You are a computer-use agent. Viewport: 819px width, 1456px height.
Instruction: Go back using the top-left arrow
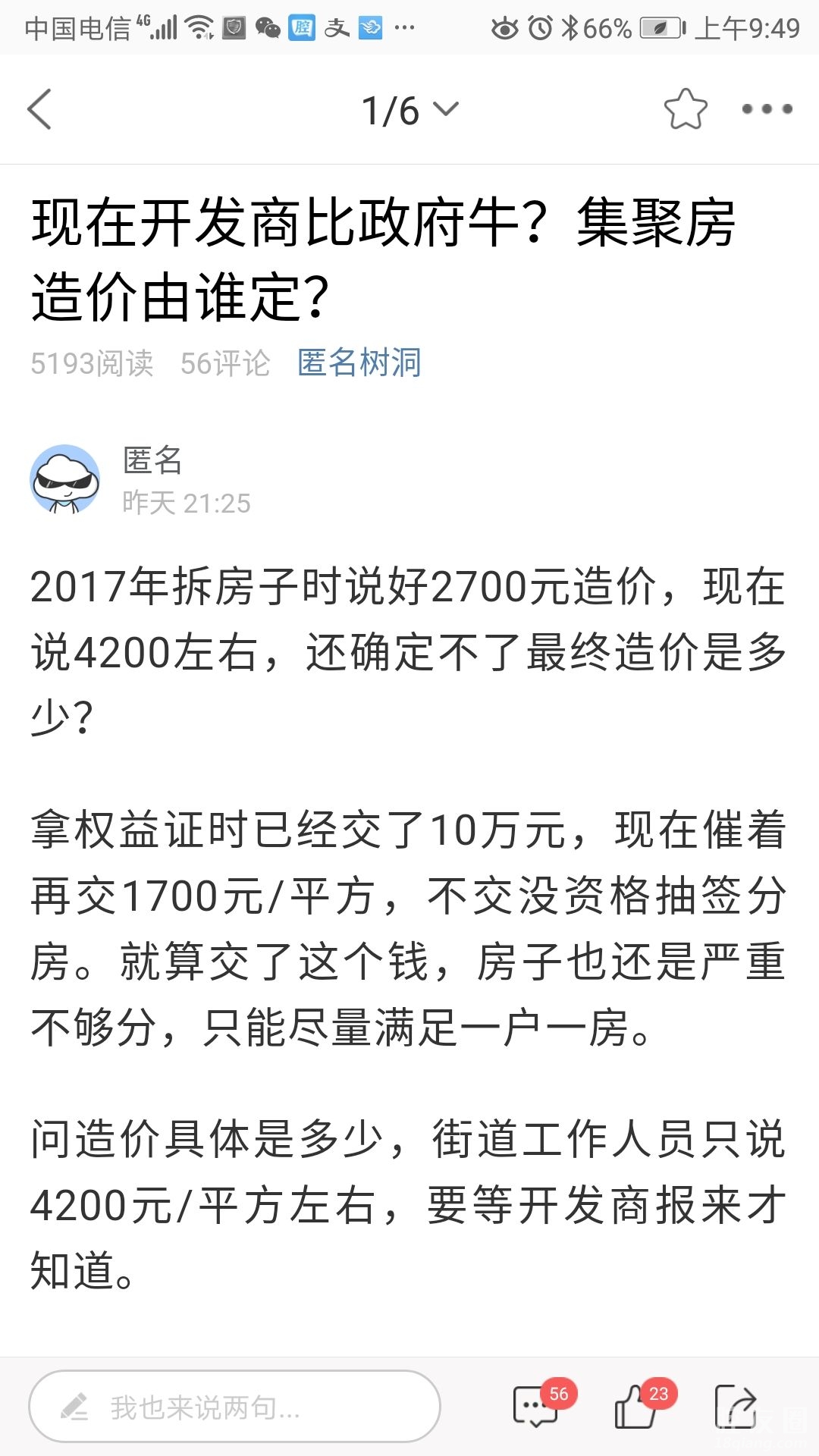click(39, 109)
